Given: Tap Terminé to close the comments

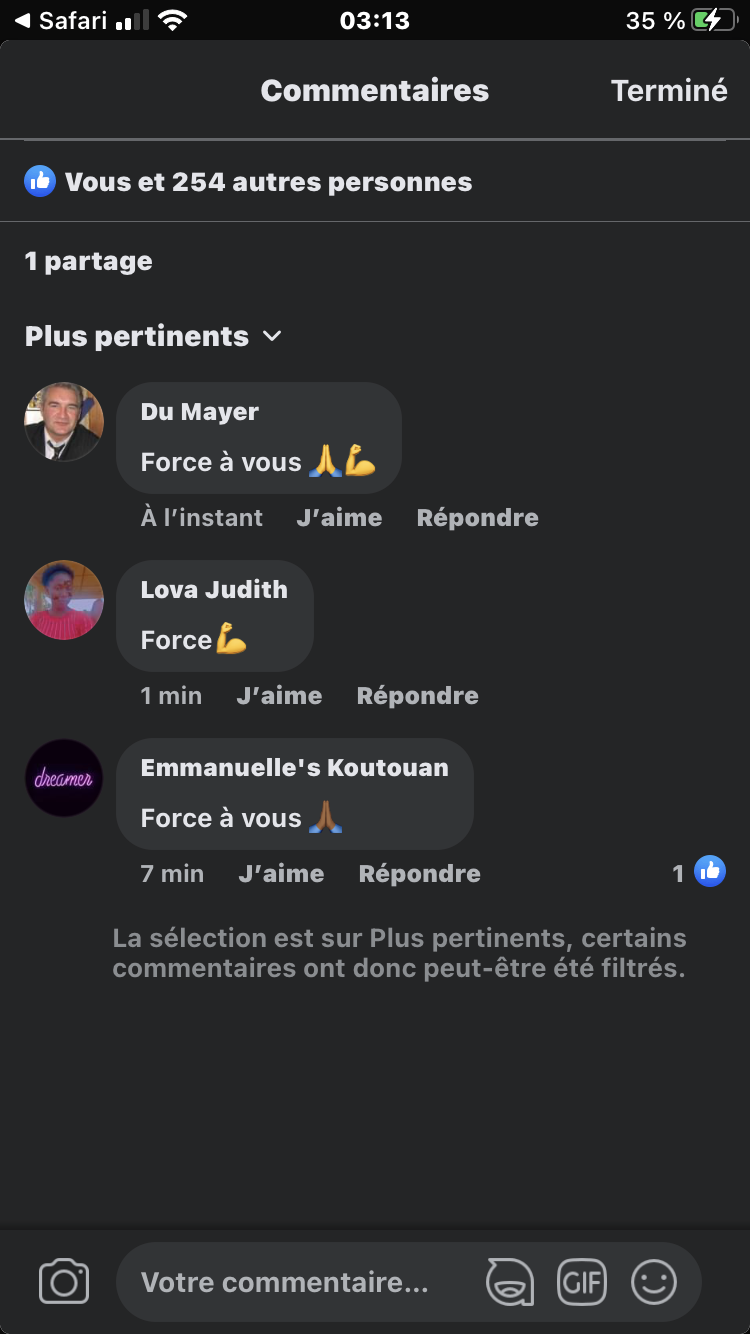Looking at the screenshot, I should pyautogui.click(x=668, y=91).
